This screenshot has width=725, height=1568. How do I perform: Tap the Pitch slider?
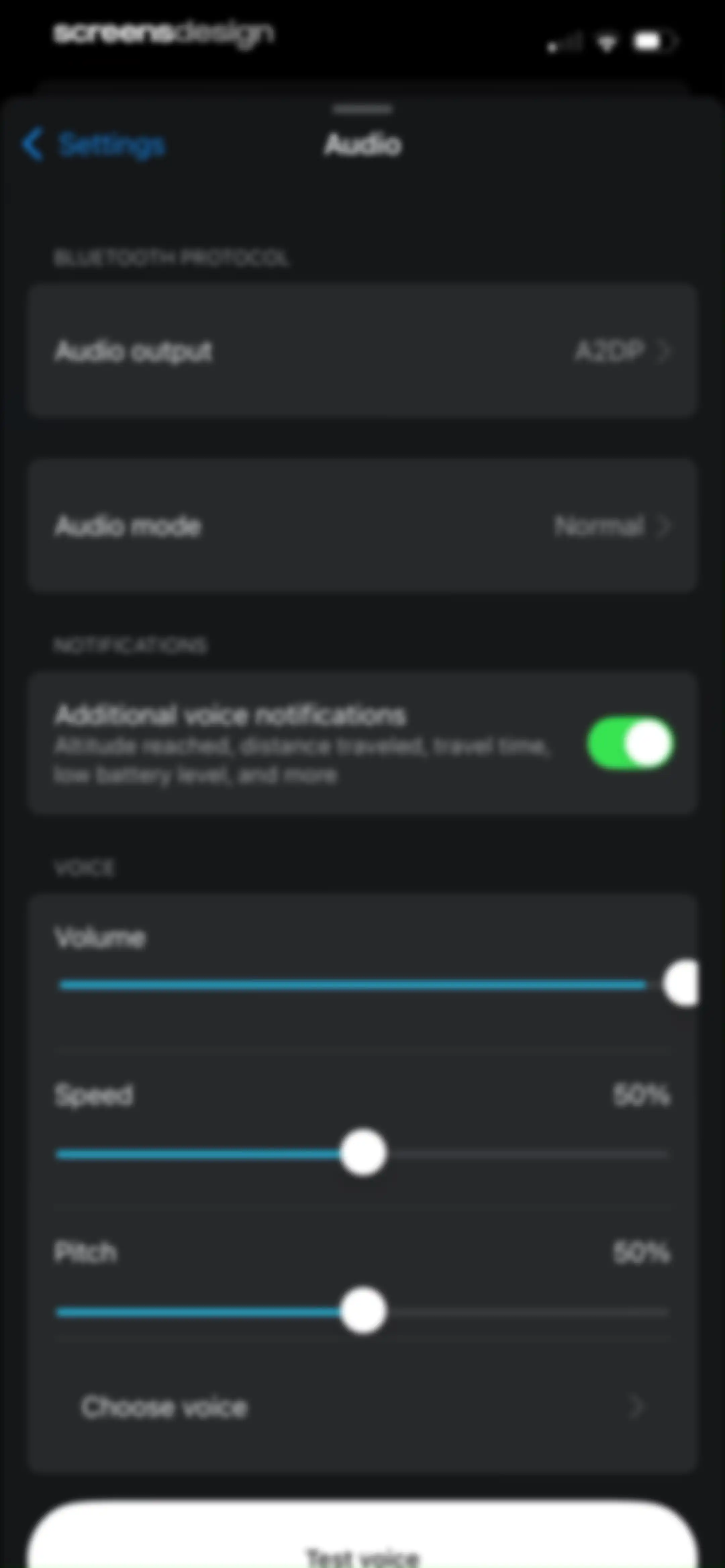coord(363,1310)
